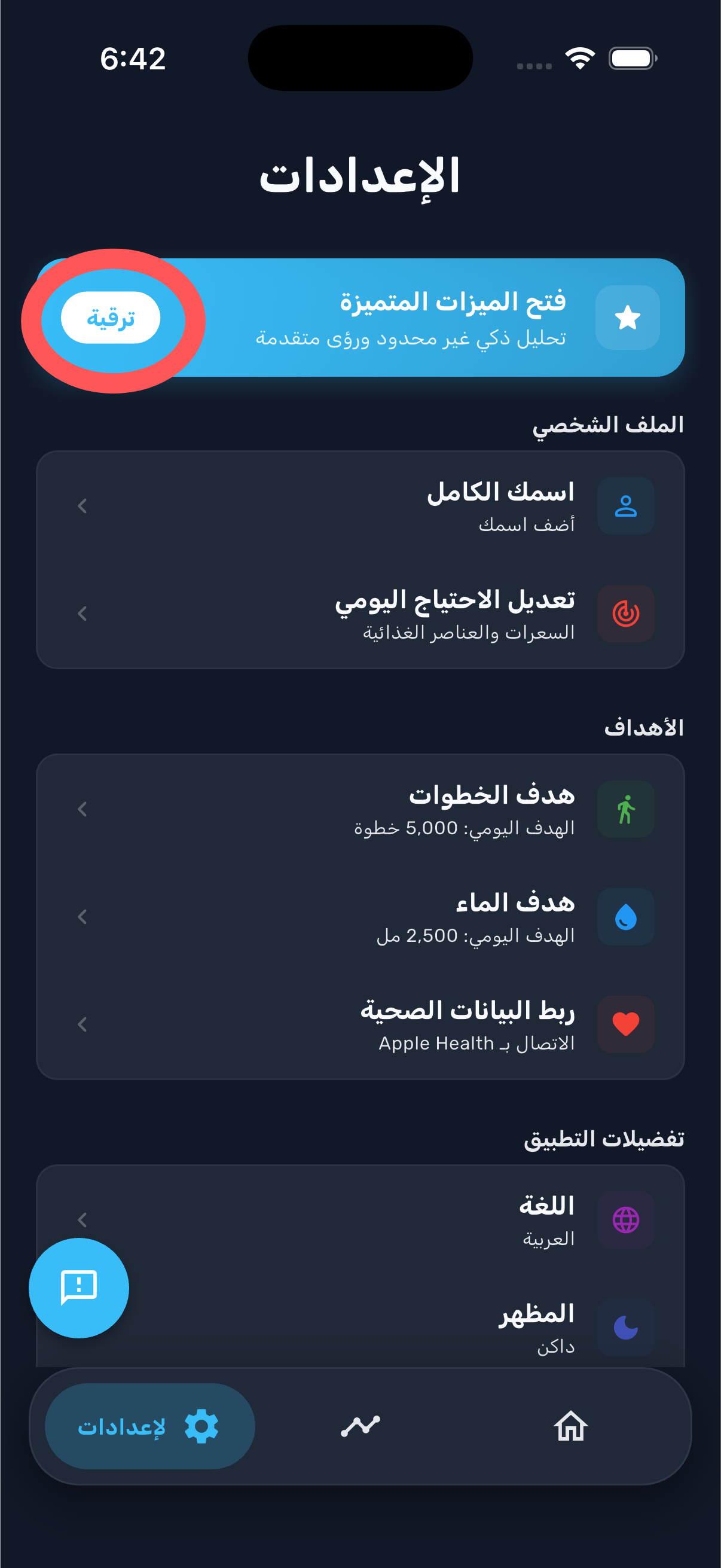Switch to the progress chart tab
721x1568 pixels.
(x=360, y=1426)
